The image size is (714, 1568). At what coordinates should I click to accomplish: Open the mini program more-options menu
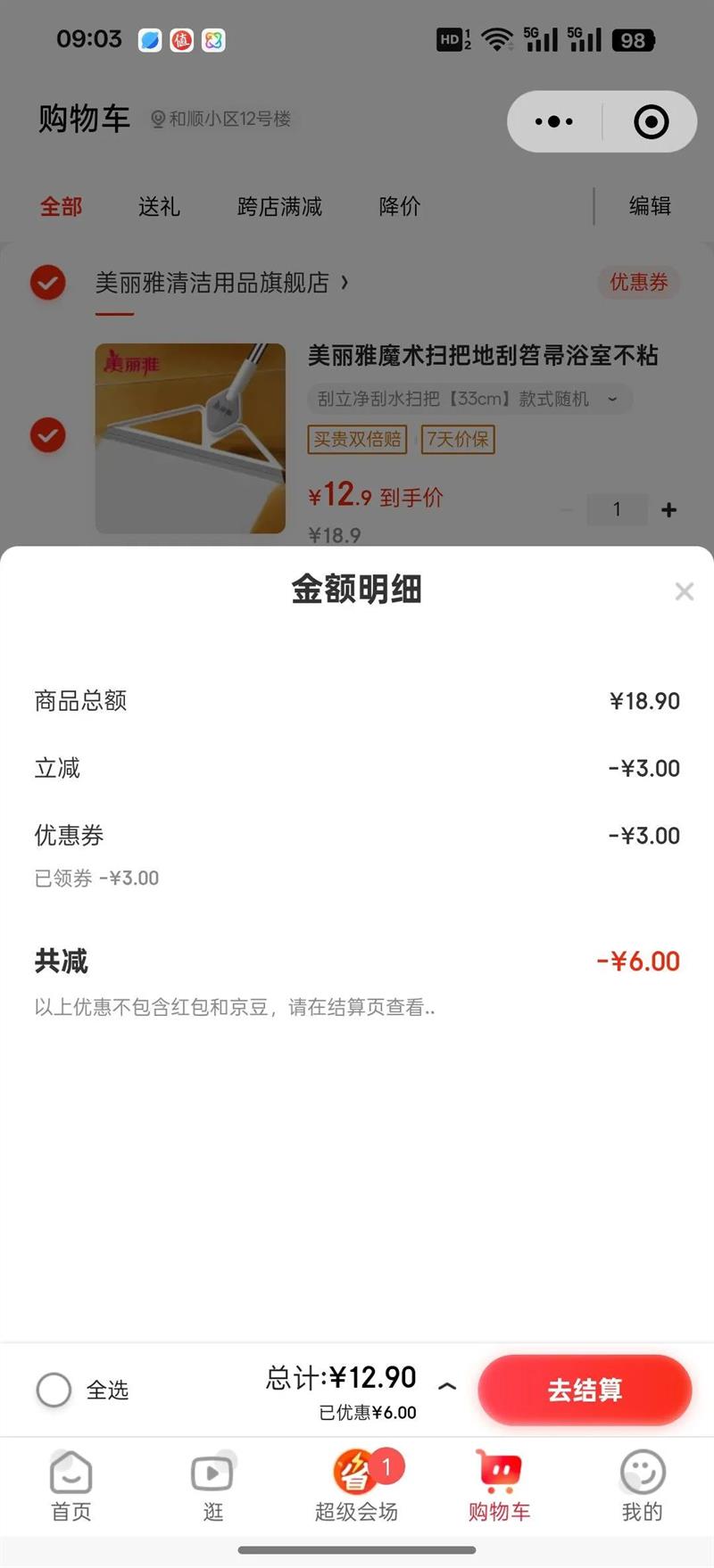click(554, 121)
